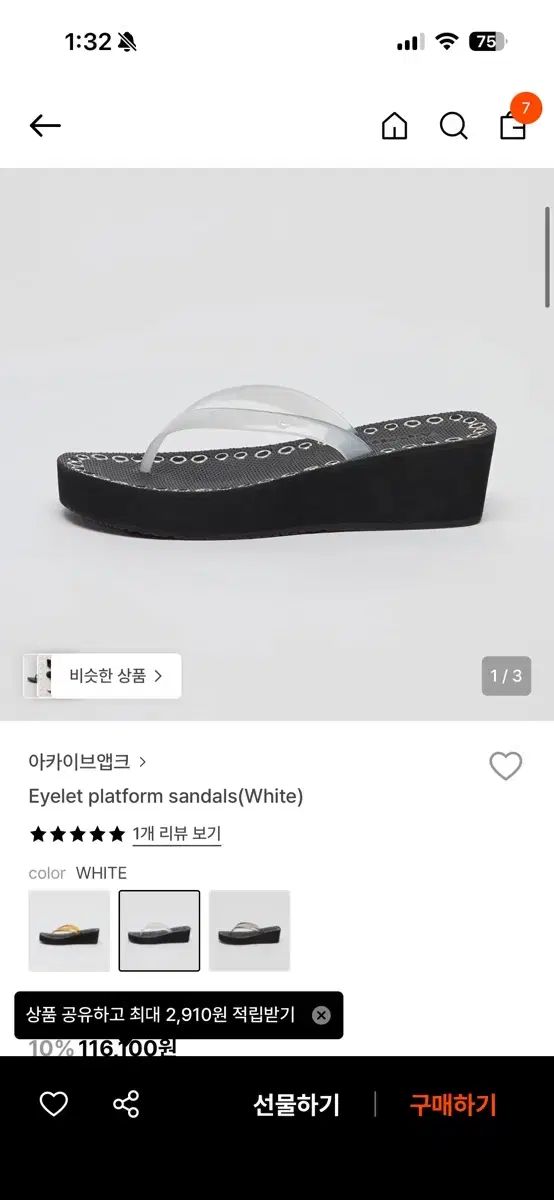Open the home icon

395,126
